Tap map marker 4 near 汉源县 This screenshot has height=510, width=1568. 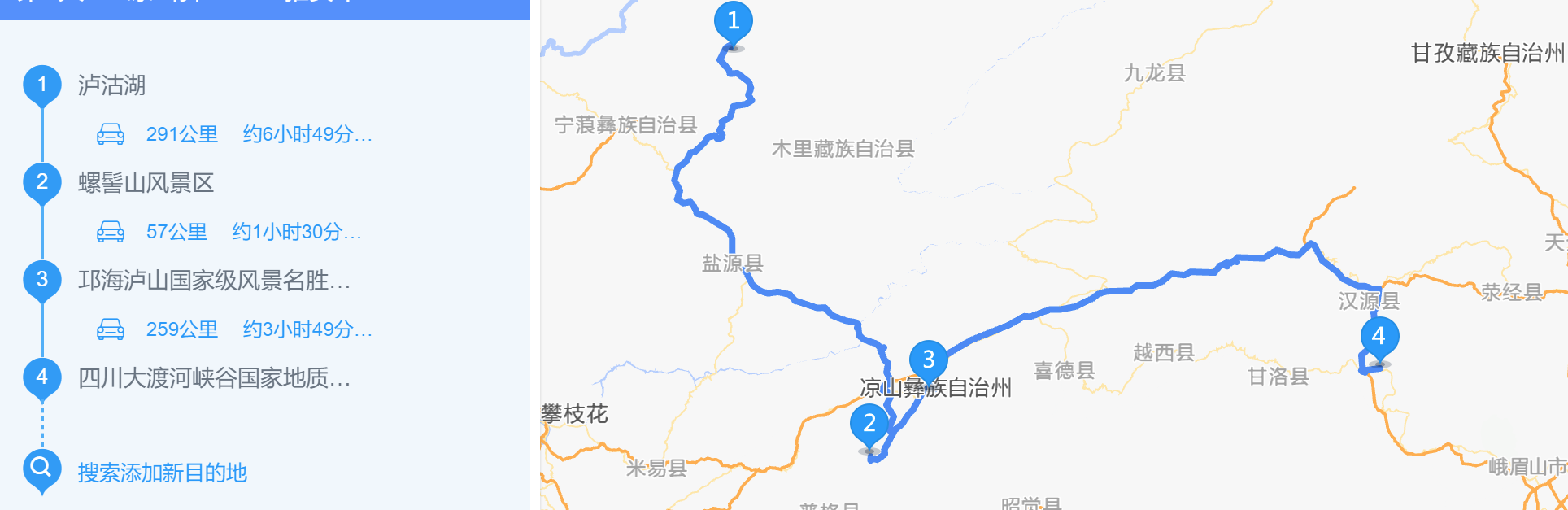point(1379,336)
